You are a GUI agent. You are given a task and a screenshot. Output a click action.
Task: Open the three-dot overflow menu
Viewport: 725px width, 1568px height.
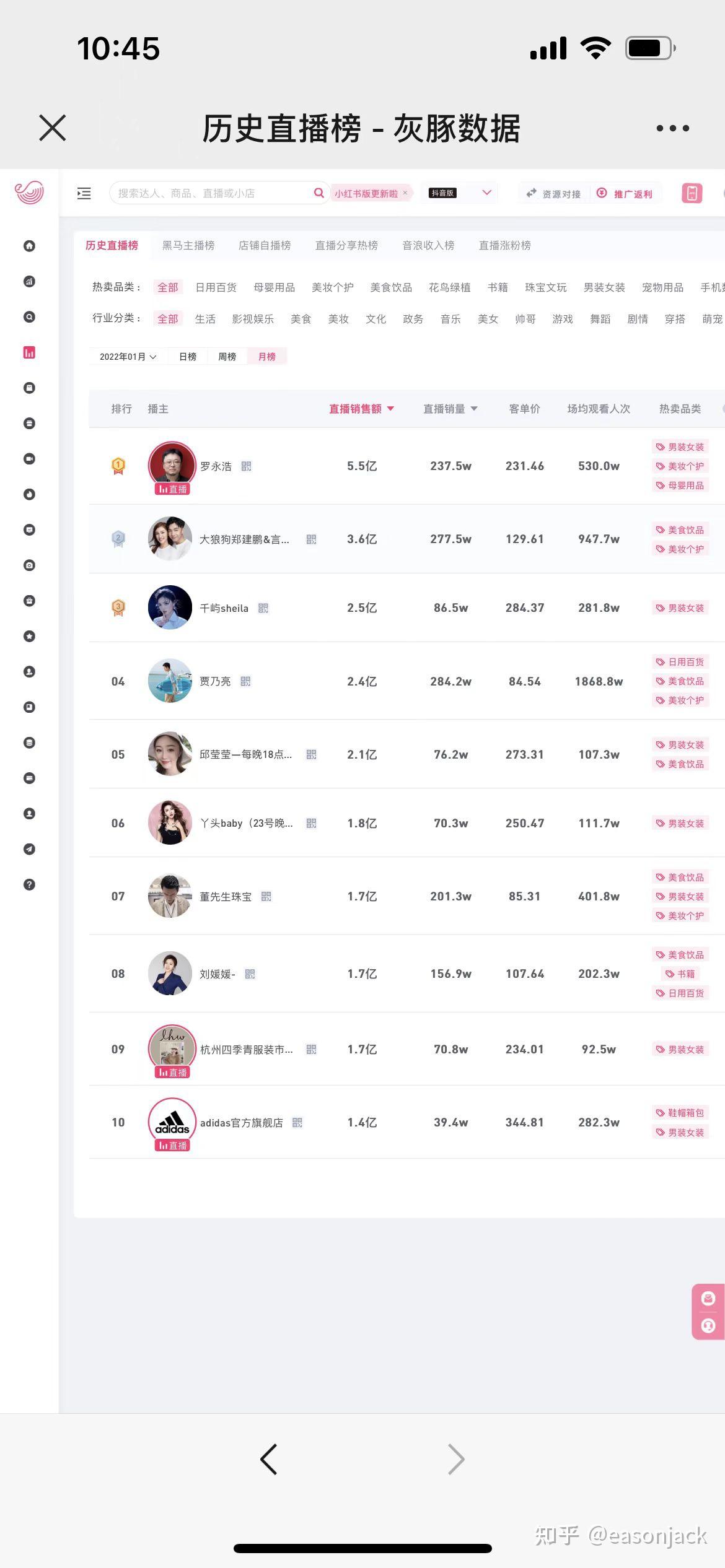[672, 128]
